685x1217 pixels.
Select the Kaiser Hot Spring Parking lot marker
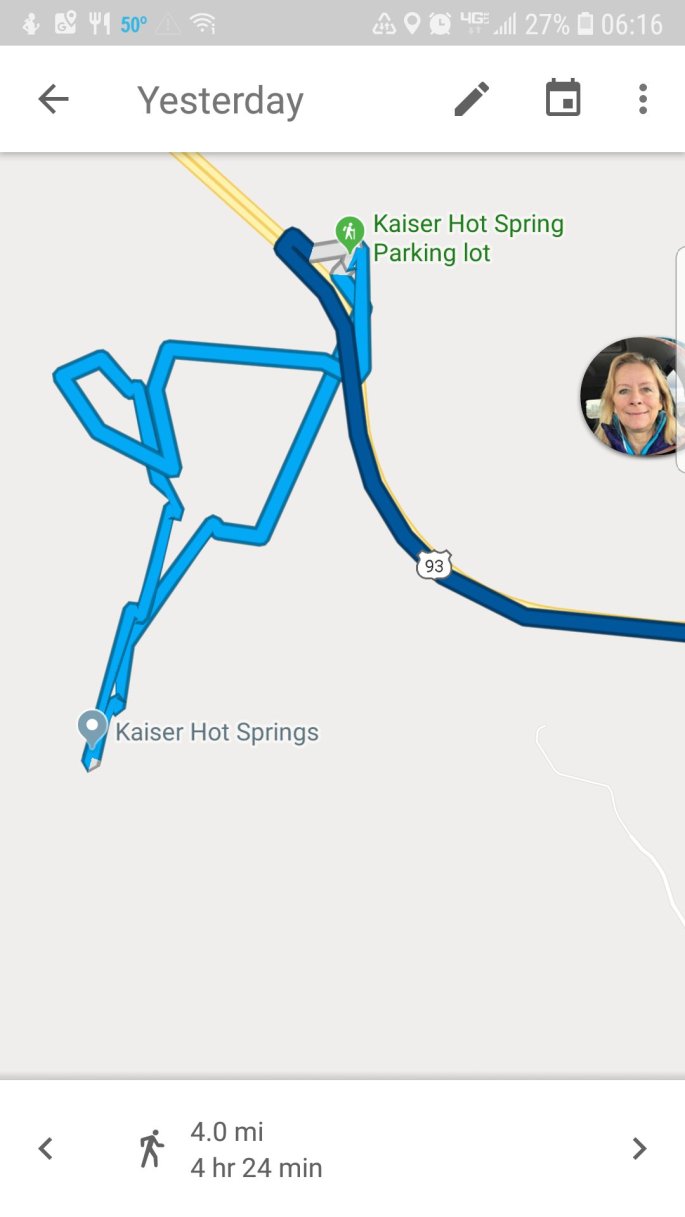(349, 233)
